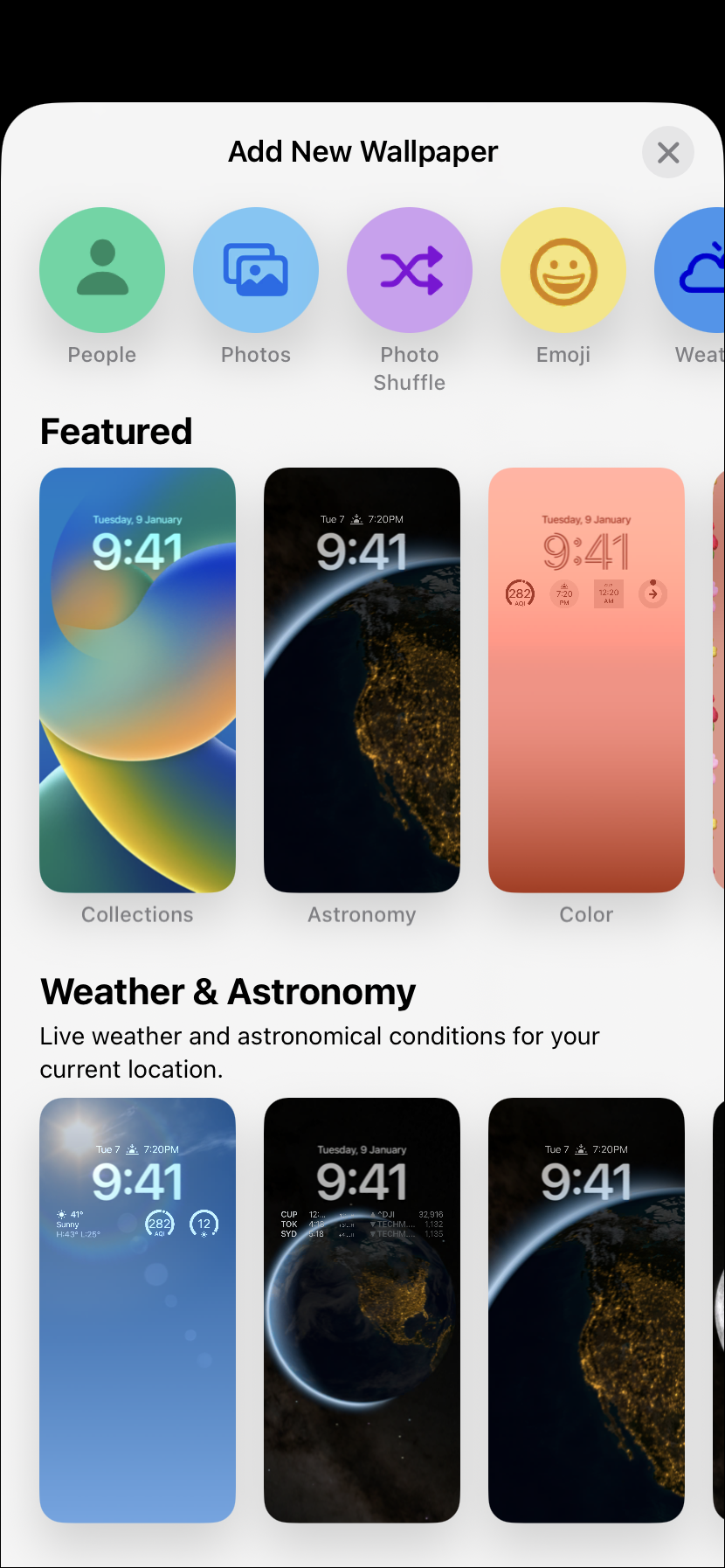
Task: Select the featured Astronomy wallpaper
Action: [x=362, y=680]
